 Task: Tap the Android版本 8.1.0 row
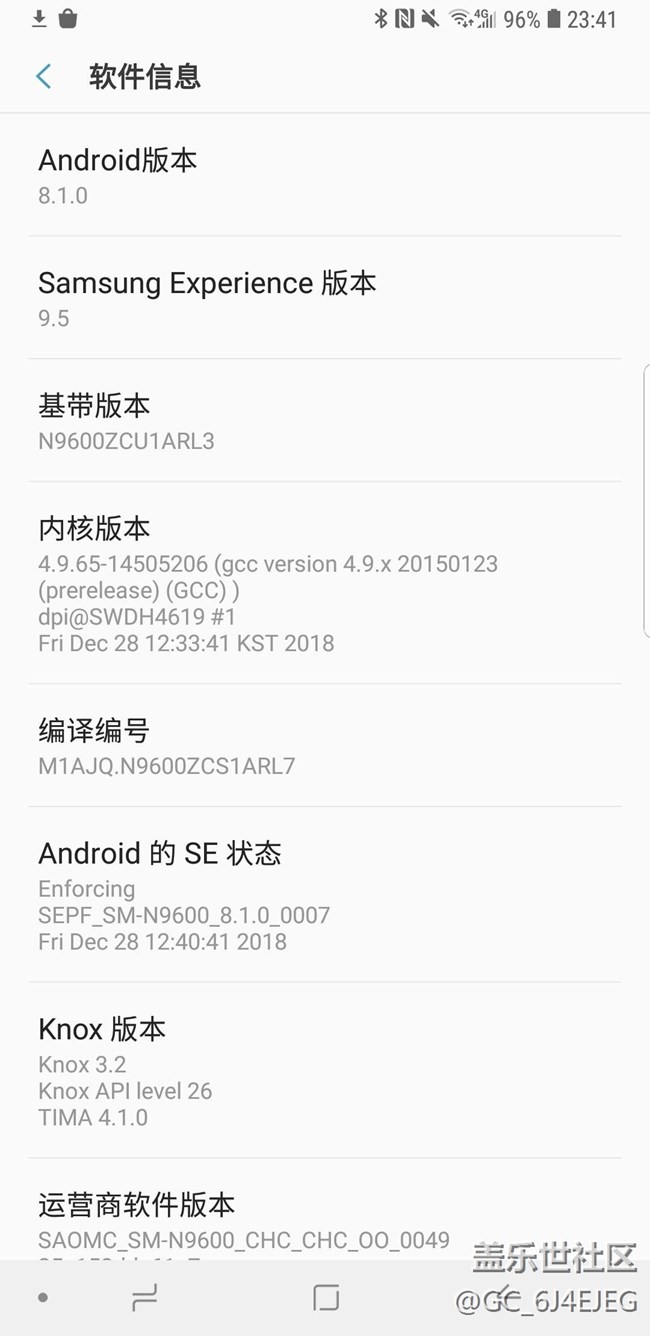325,175
